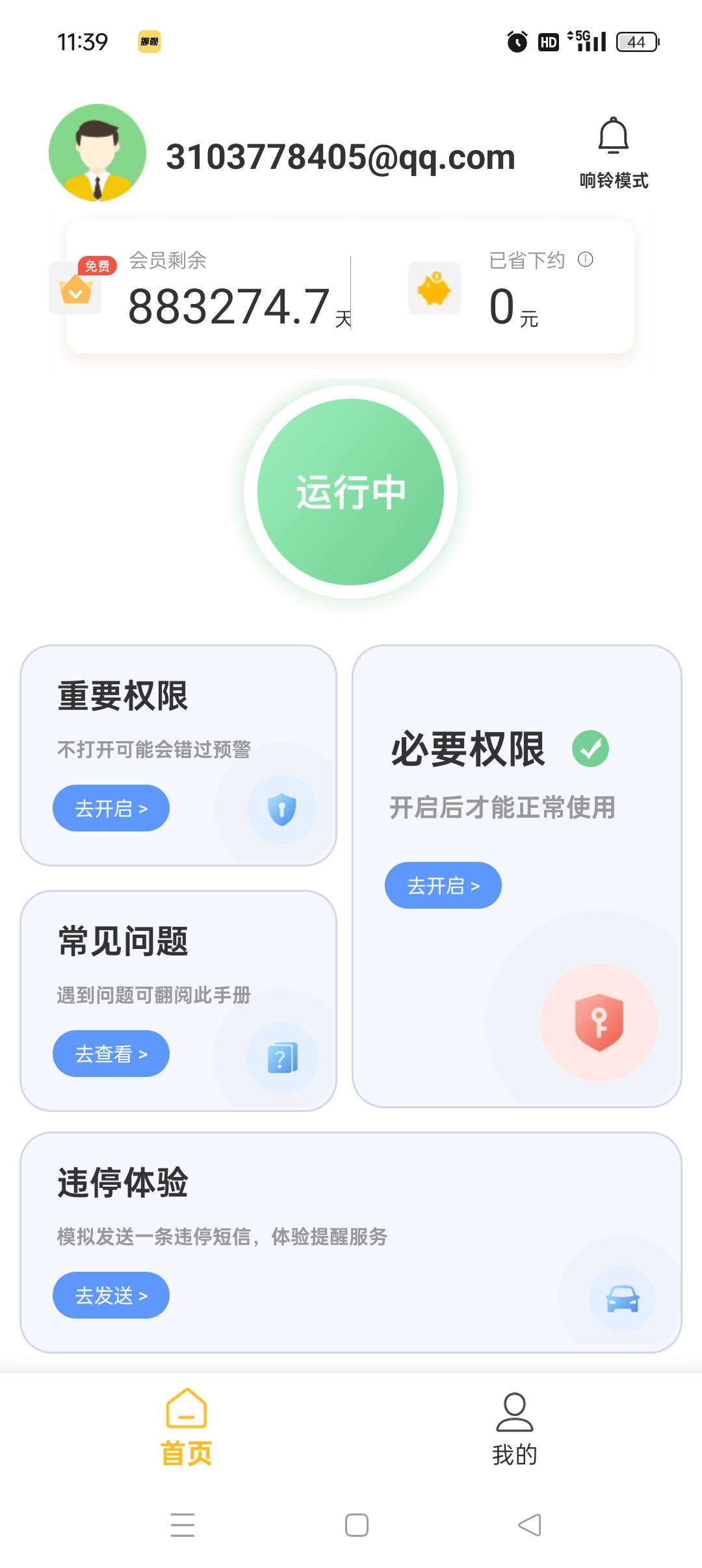Tap the info icon beside 已省下约
This screenshot has width=702, height=1568.
[x=586, y=260]
